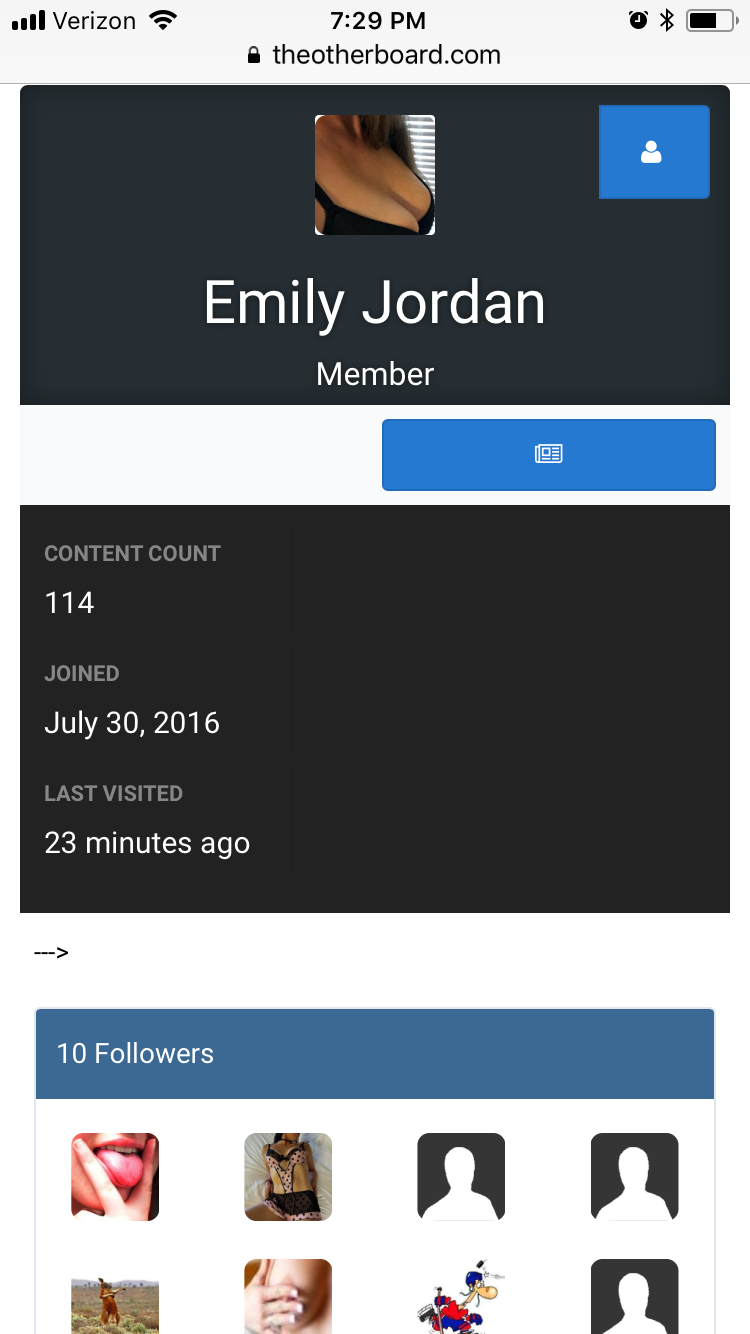Tap the blue user icon button
The image size is (750, 1334).
654,152
